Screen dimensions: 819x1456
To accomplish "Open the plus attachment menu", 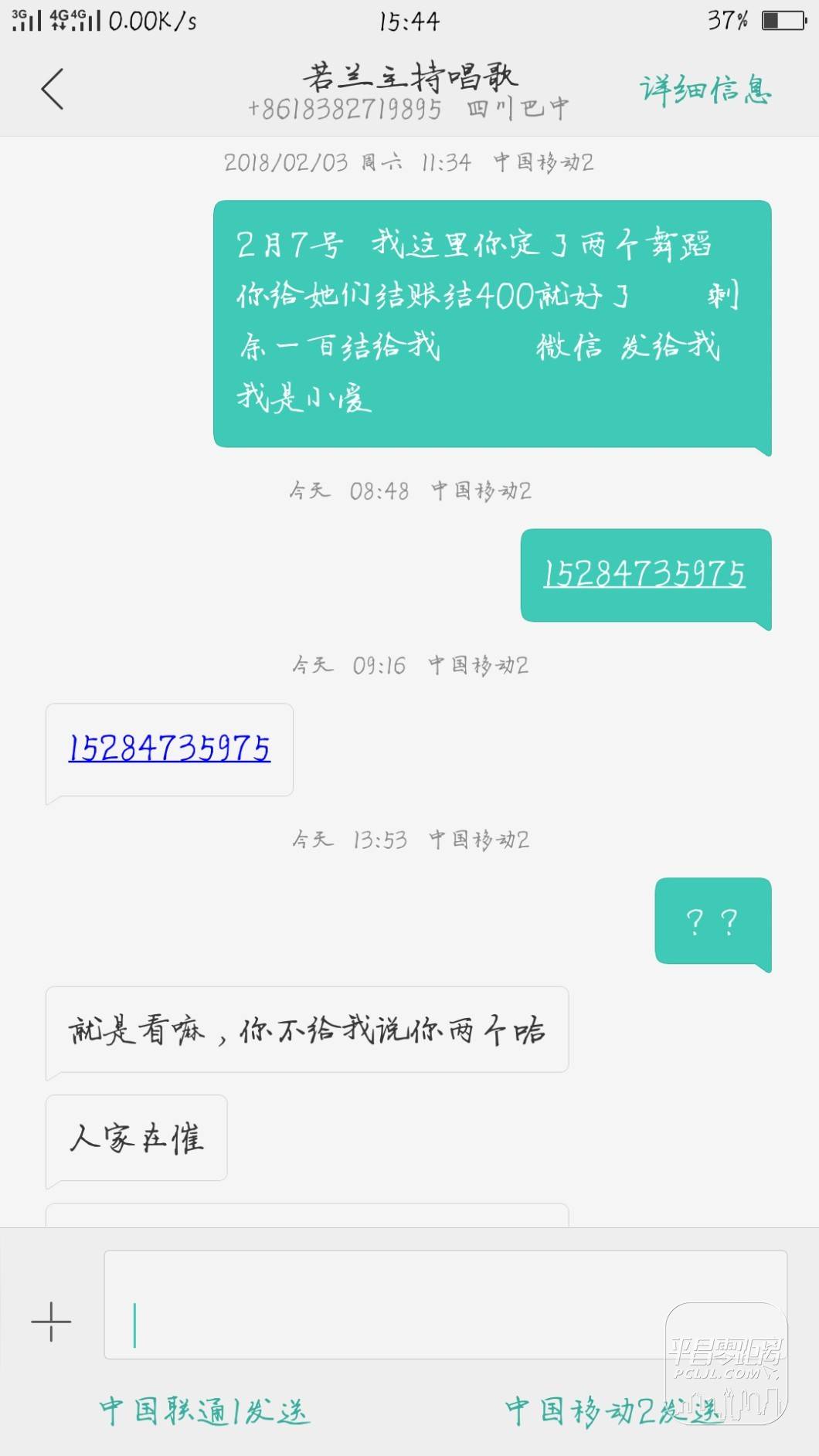I will coord(51,1322).
